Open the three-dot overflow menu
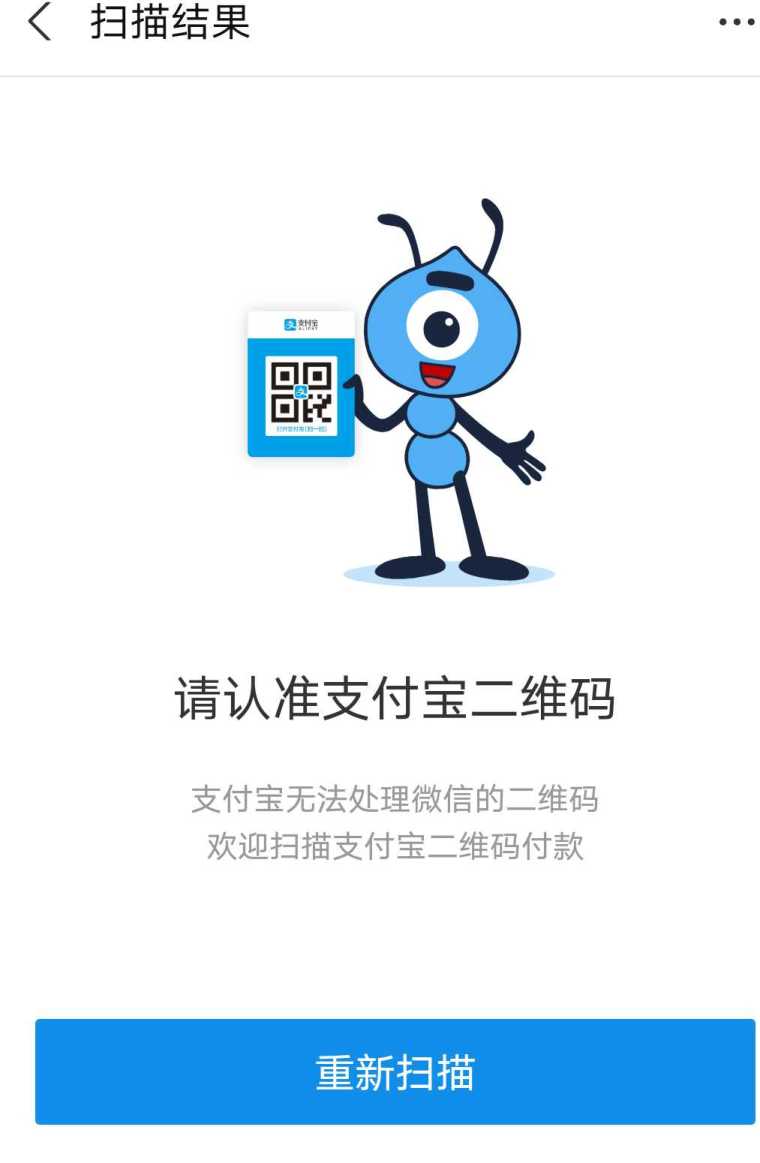760x1163 pixels. [736, 23]
